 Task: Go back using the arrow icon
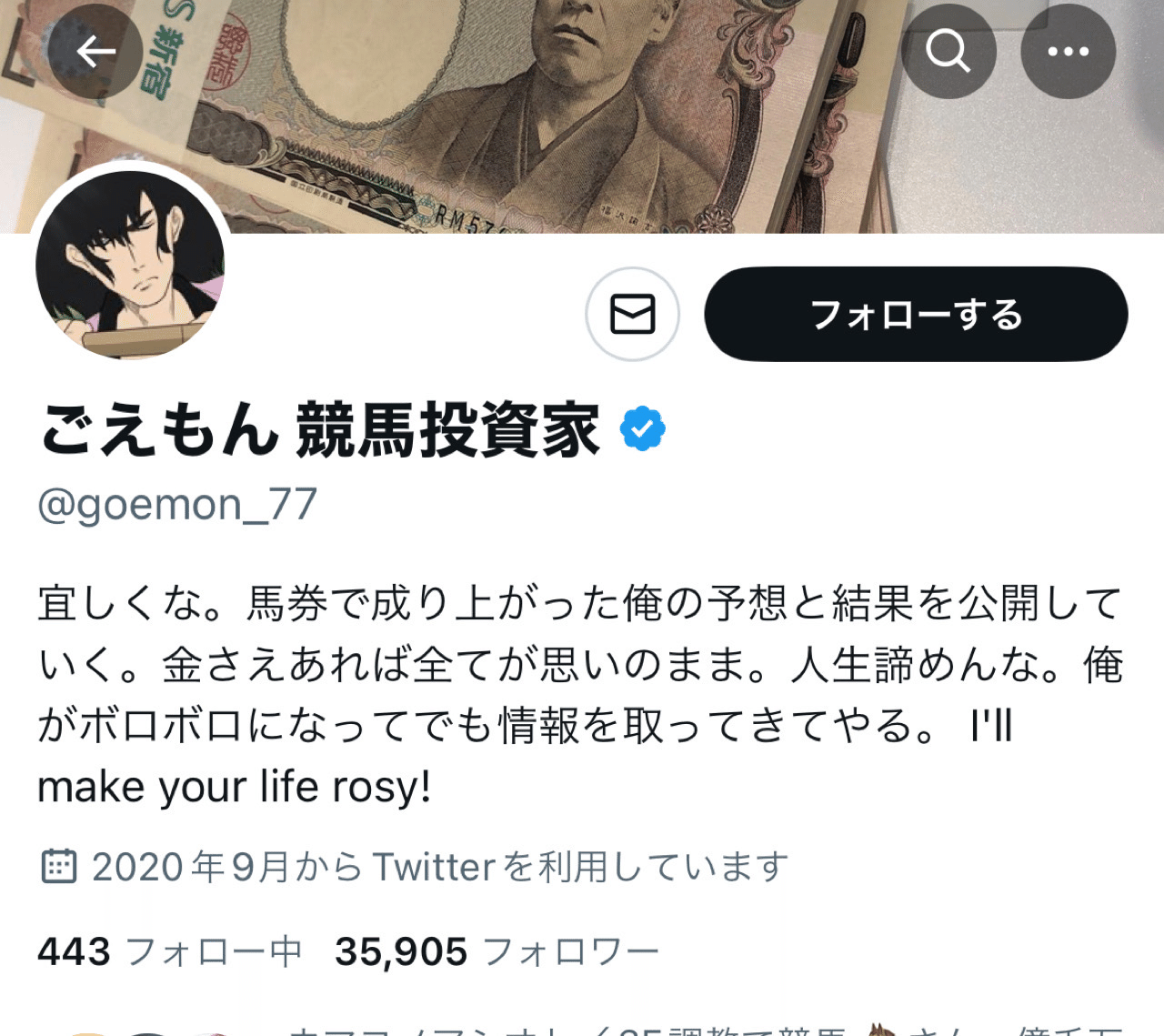(x=95, y=52)
